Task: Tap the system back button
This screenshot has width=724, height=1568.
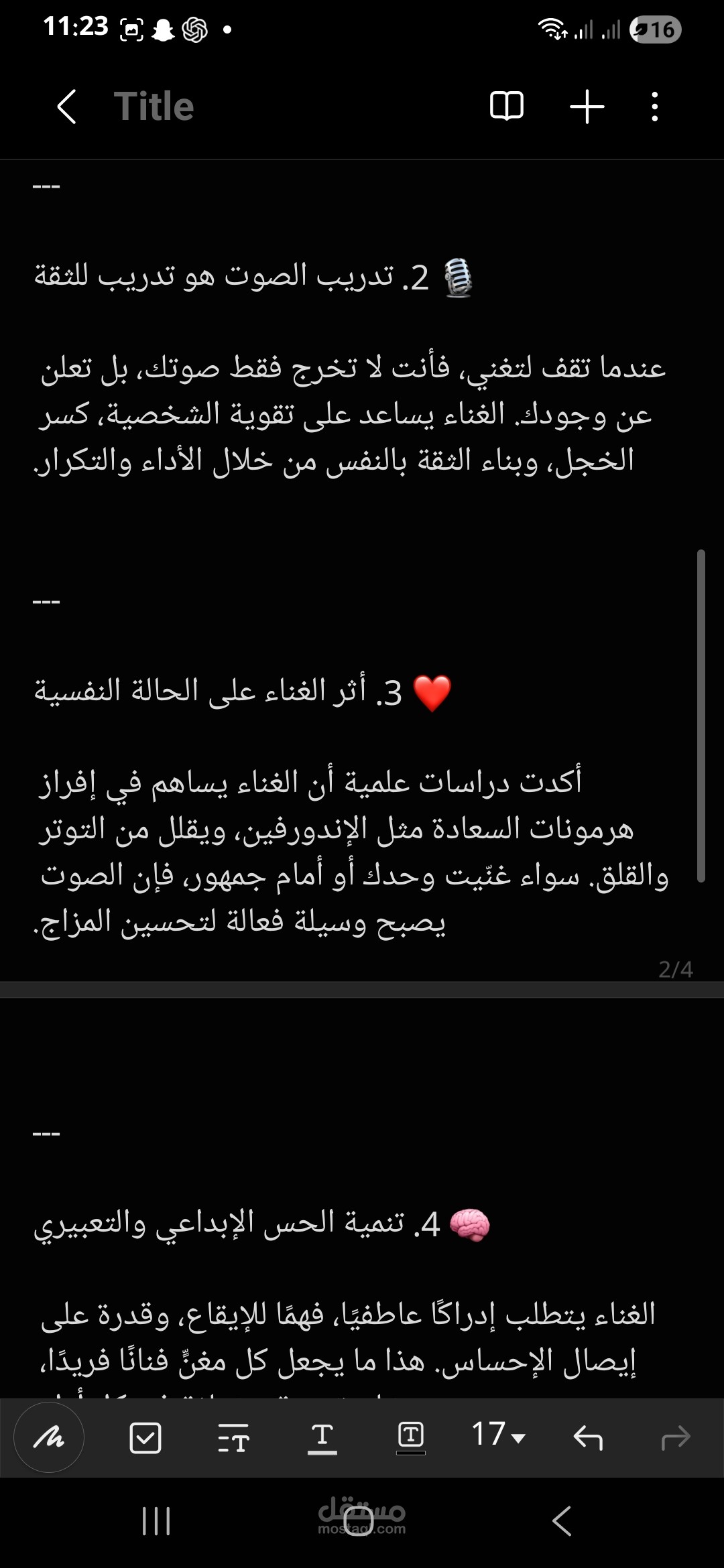Action: tap(562, 1521)
